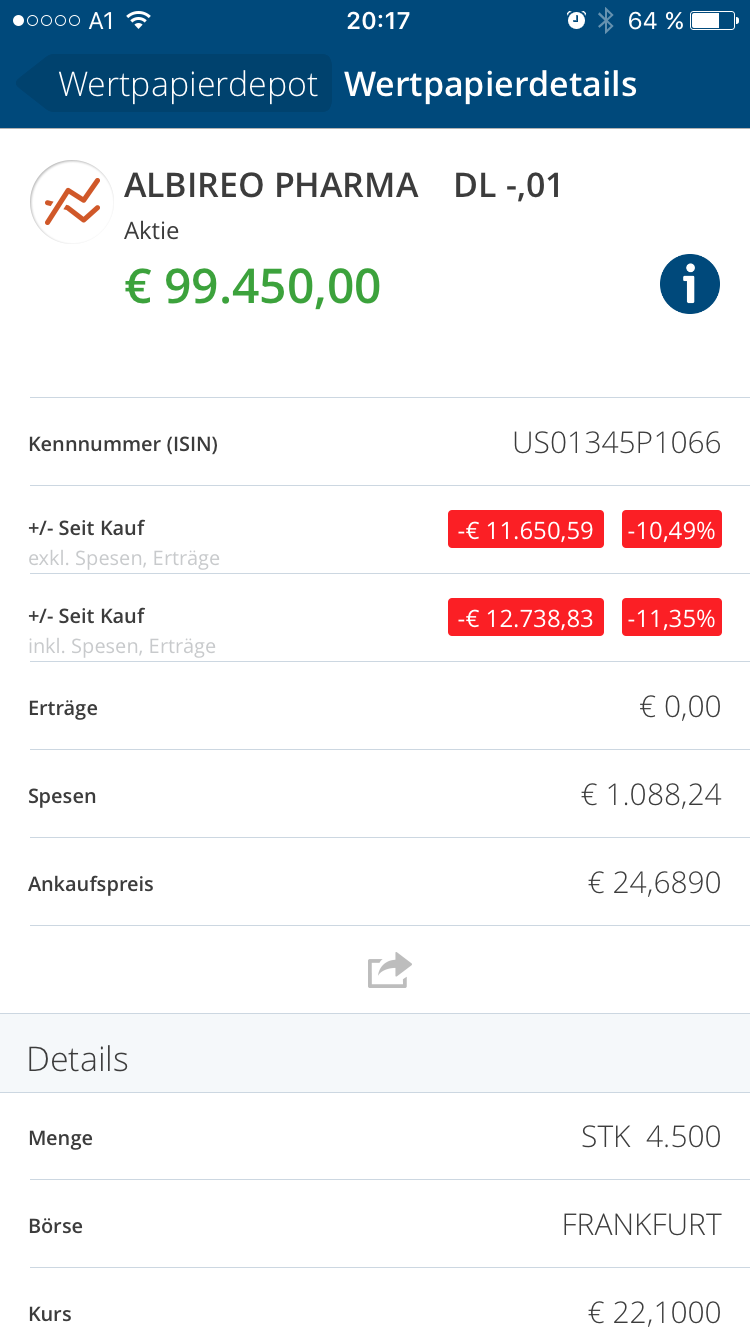750x1334 pixels.
Task: Open the ALBIREO PHARMA security details header
Action: tap(271, 185)
